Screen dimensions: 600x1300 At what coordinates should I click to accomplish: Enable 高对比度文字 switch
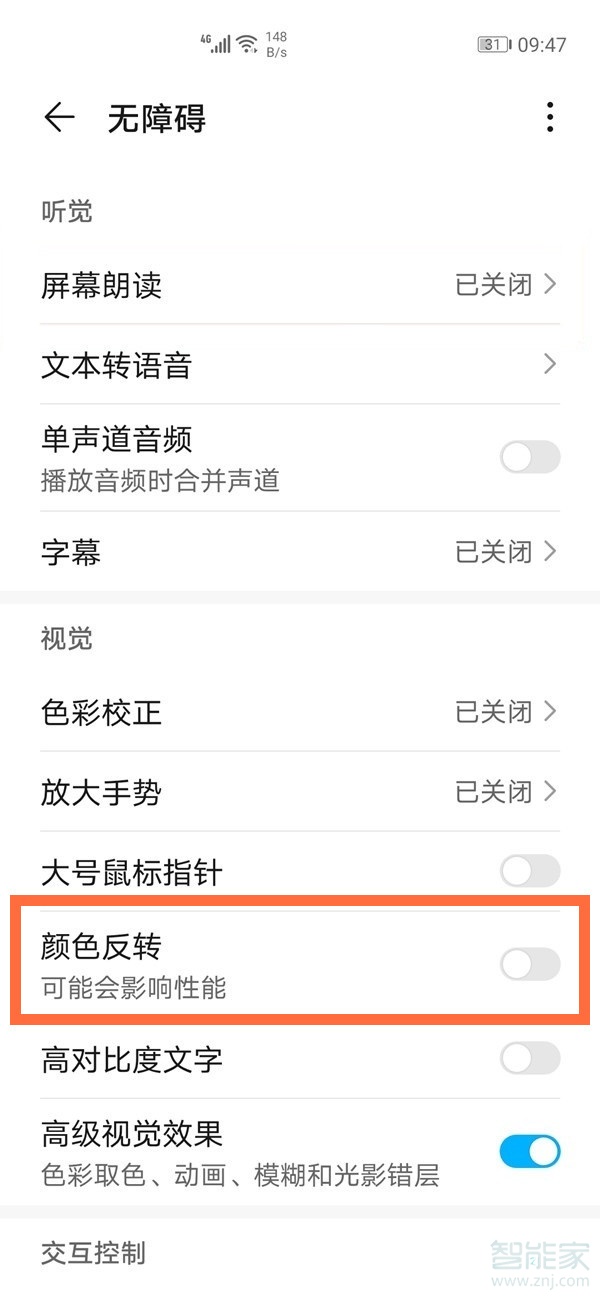[529, 1058]
